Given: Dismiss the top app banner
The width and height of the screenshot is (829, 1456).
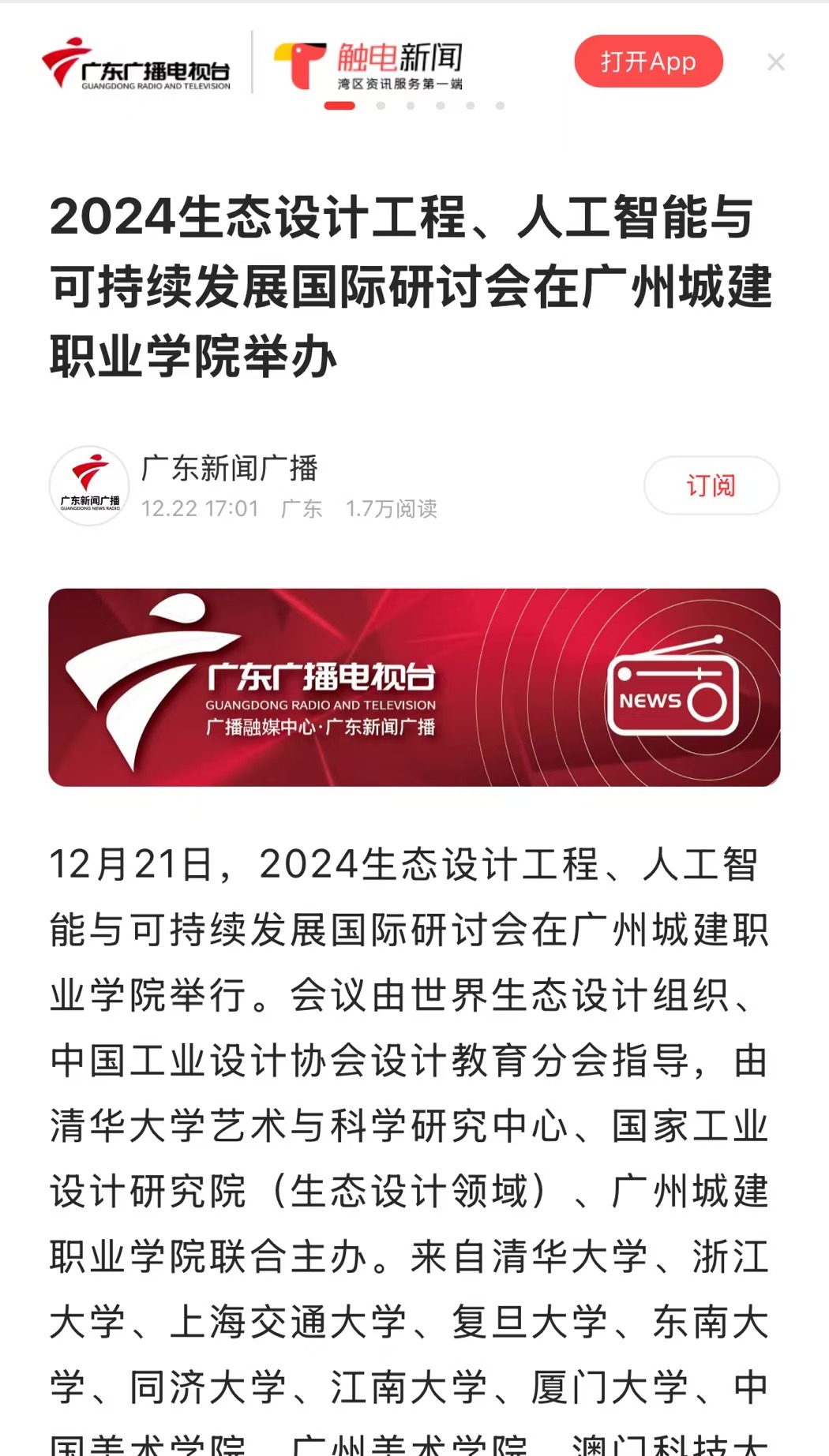Looking at the screenshot, I should click(775, 62).
